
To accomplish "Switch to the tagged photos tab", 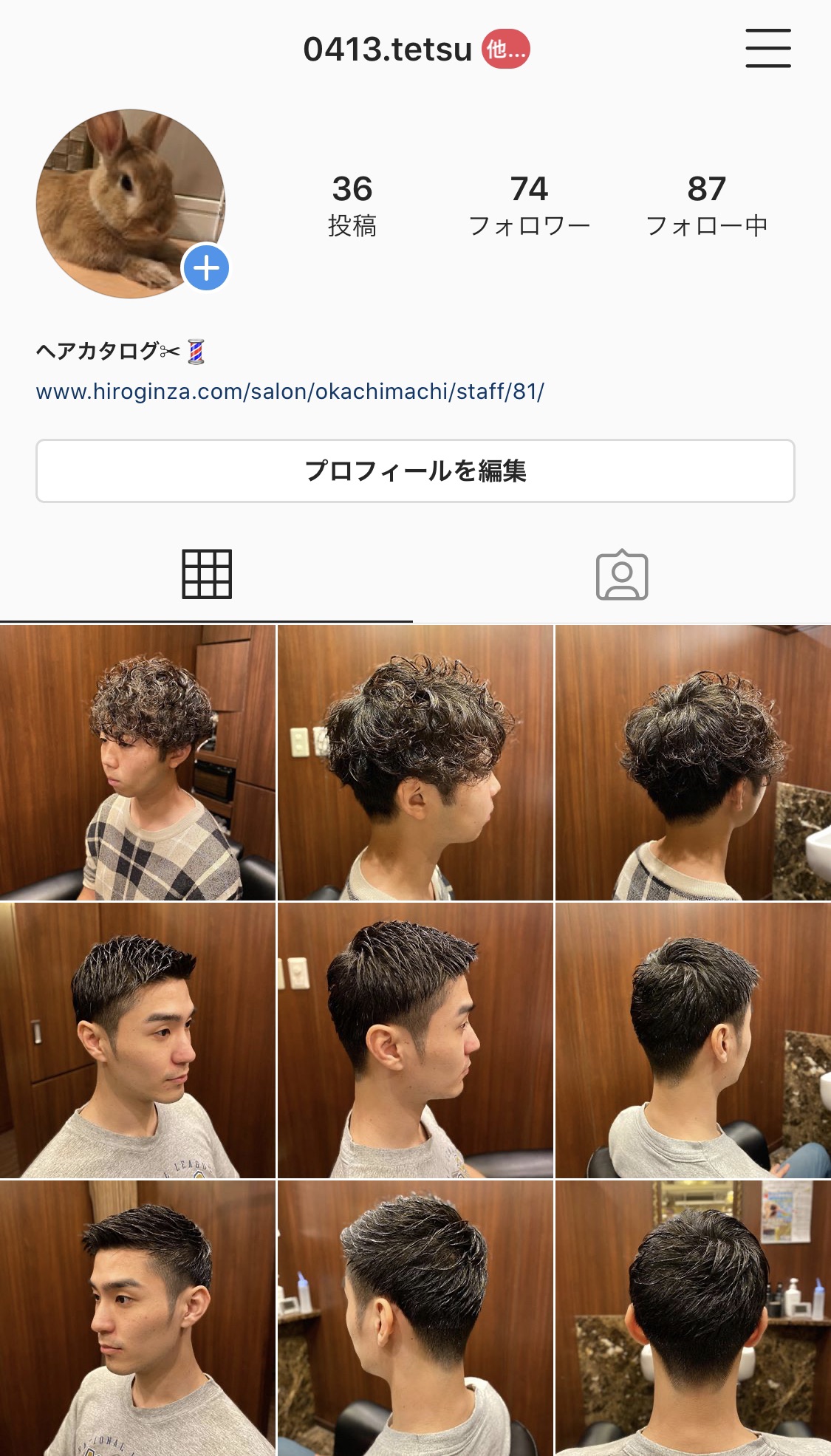I will (x=622, y=574).
